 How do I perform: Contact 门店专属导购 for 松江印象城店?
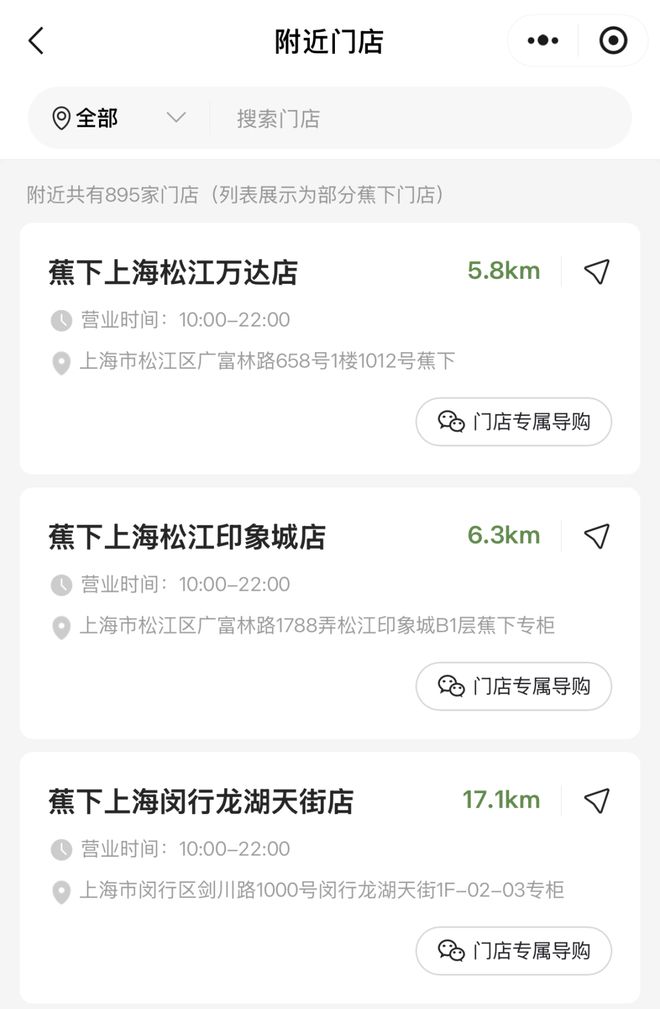[x=513, y=687]
